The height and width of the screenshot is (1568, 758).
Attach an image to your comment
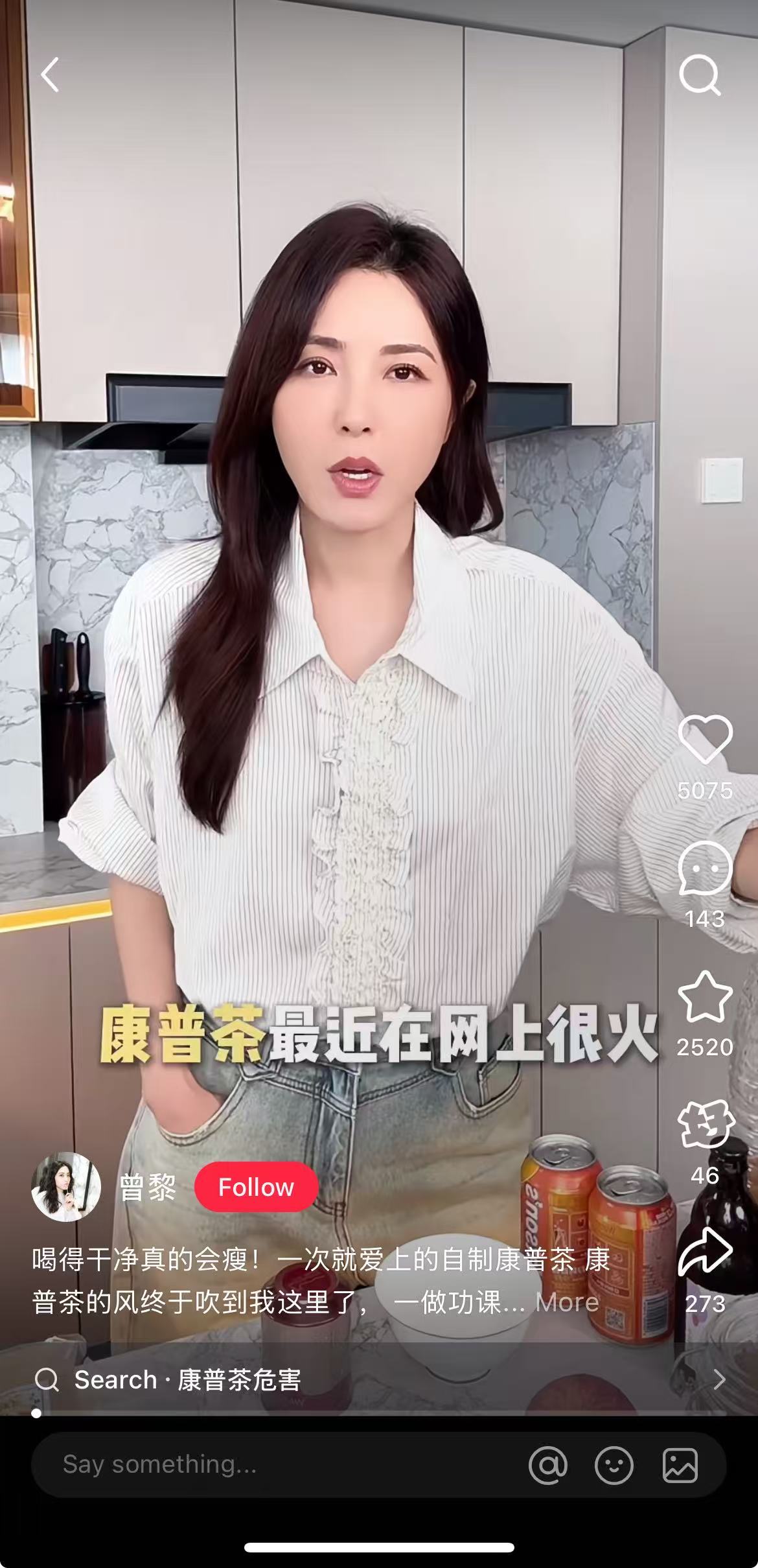coord(680,1465)
